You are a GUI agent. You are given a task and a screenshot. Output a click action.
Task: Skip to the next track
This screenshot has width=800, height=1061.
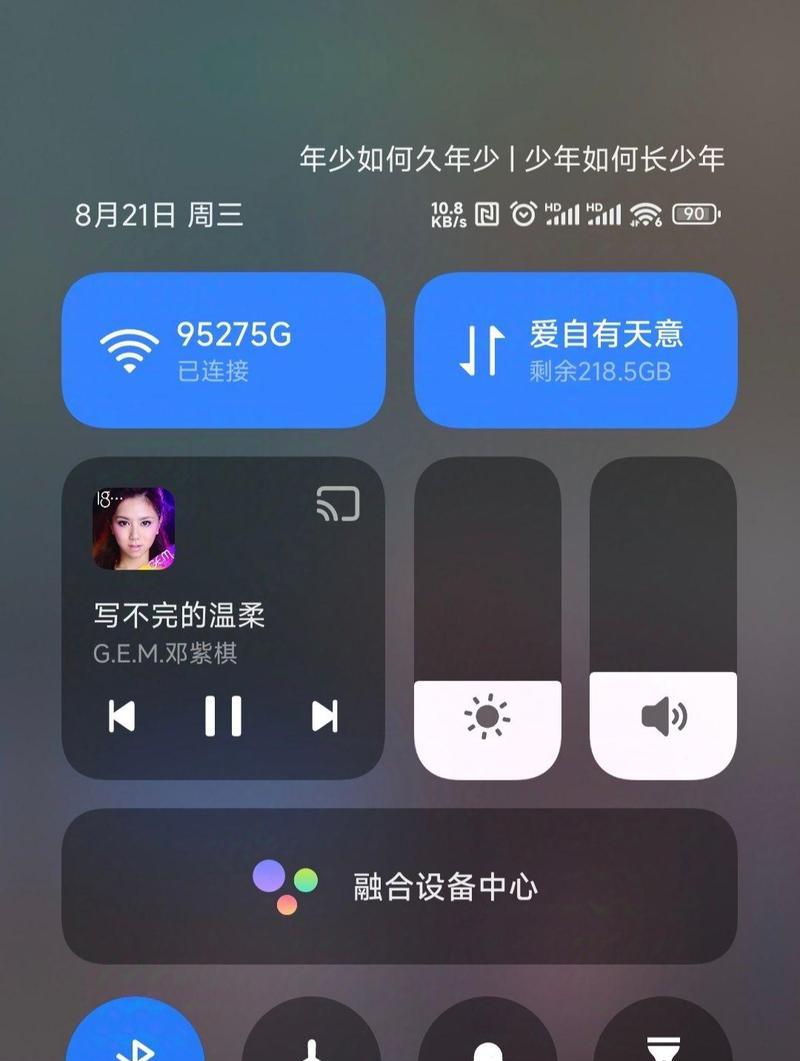(324, 716)
